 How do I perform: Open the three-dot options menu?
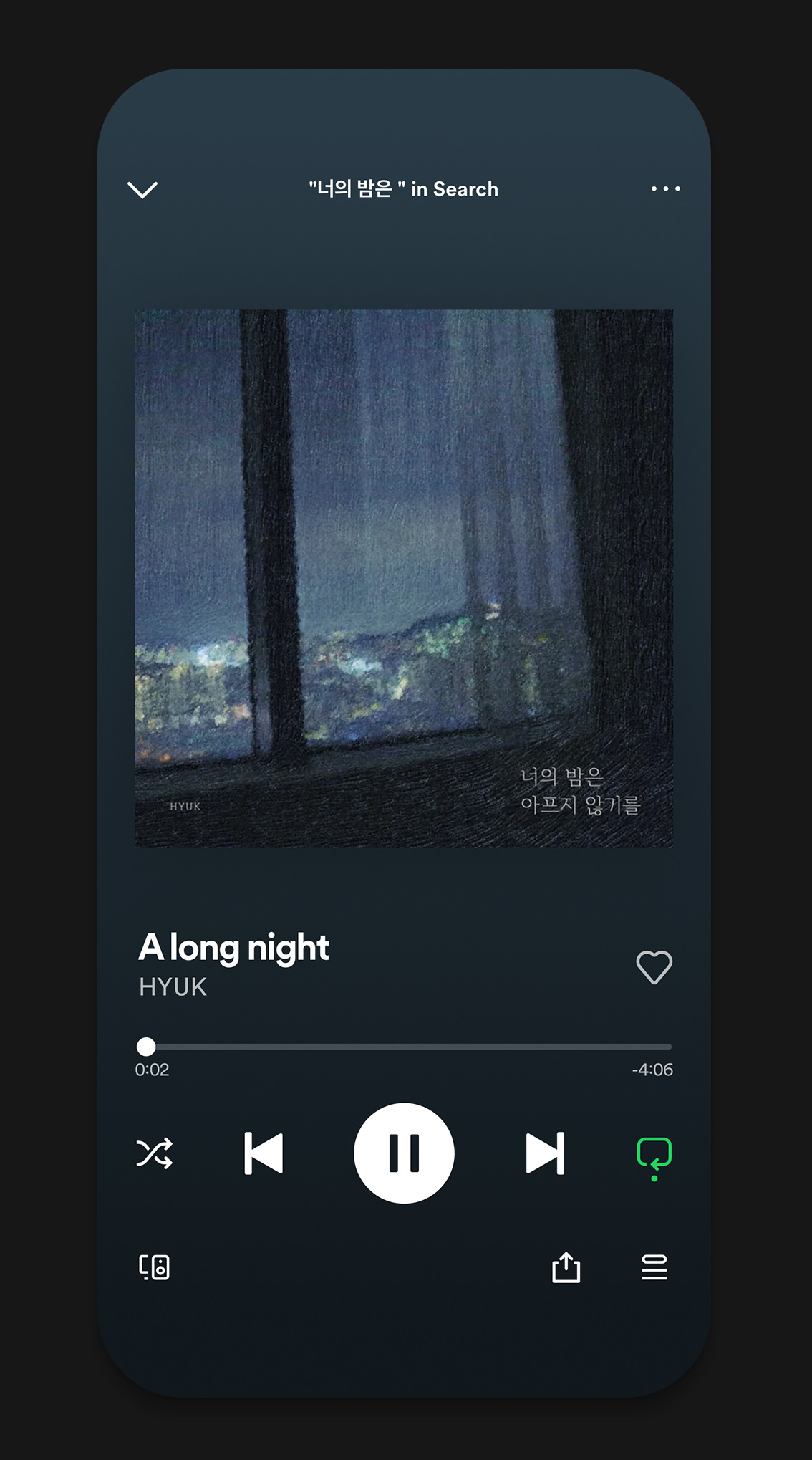tap(665, 189)
